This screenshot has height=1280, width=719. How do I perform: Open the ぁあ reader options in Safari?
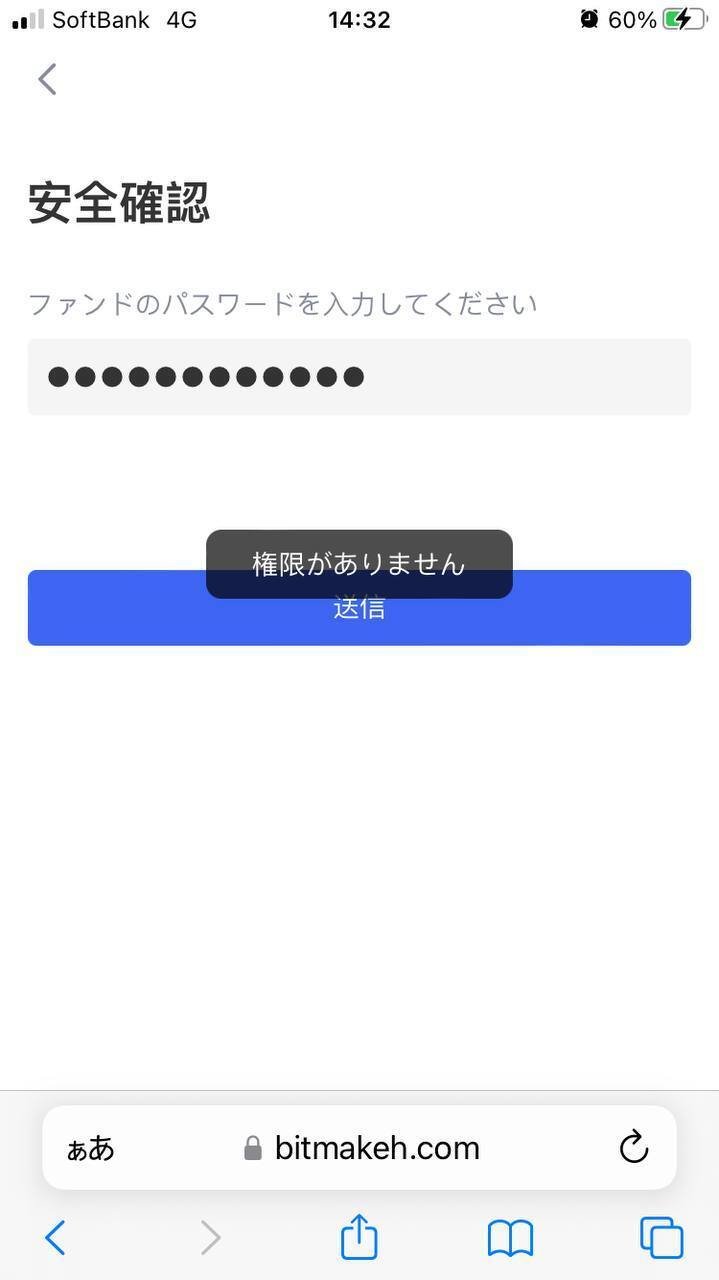91,1148
